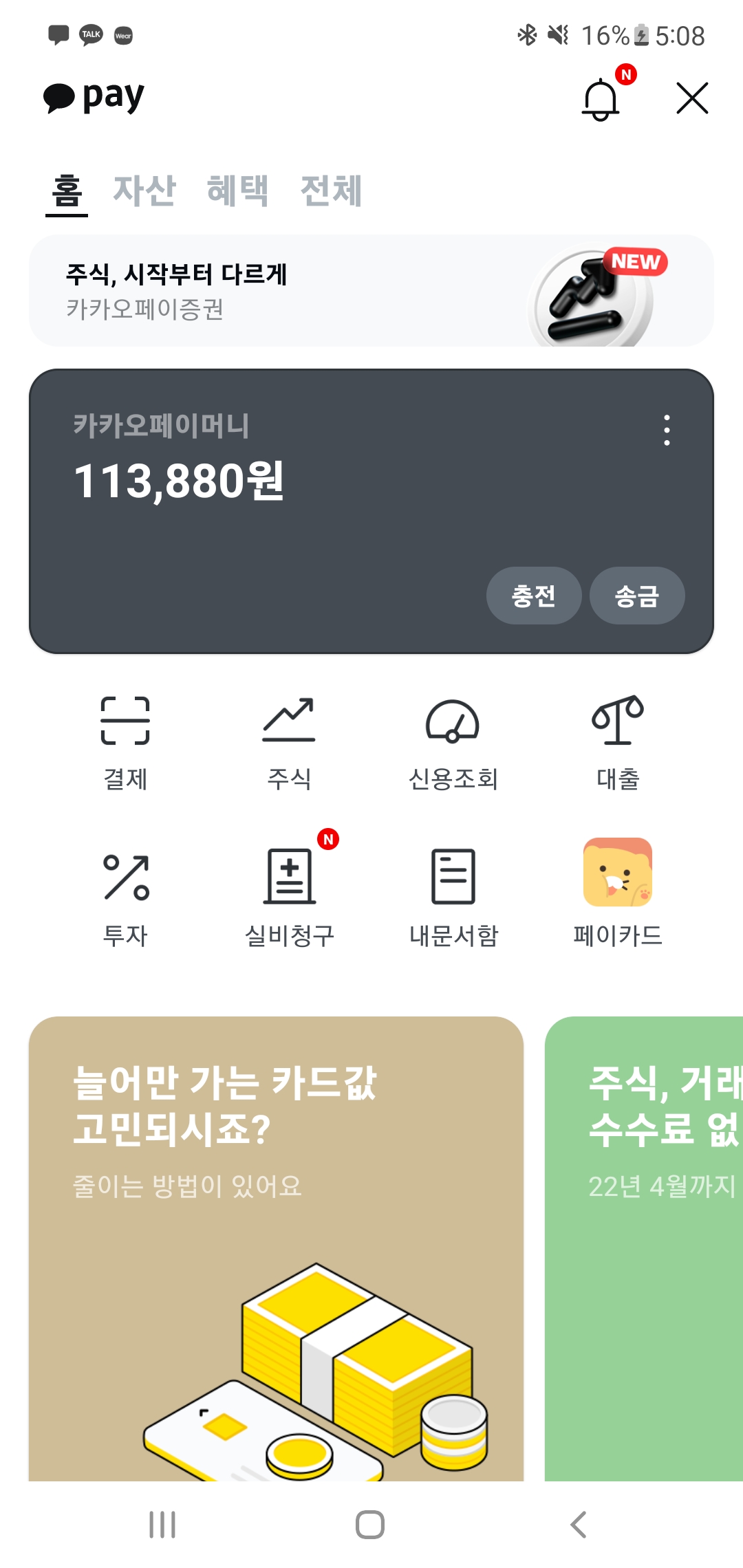The height and width of the screenshot is (1568, 743).
Task: Open the notifications bell
Action: click(x=601, y=99)
